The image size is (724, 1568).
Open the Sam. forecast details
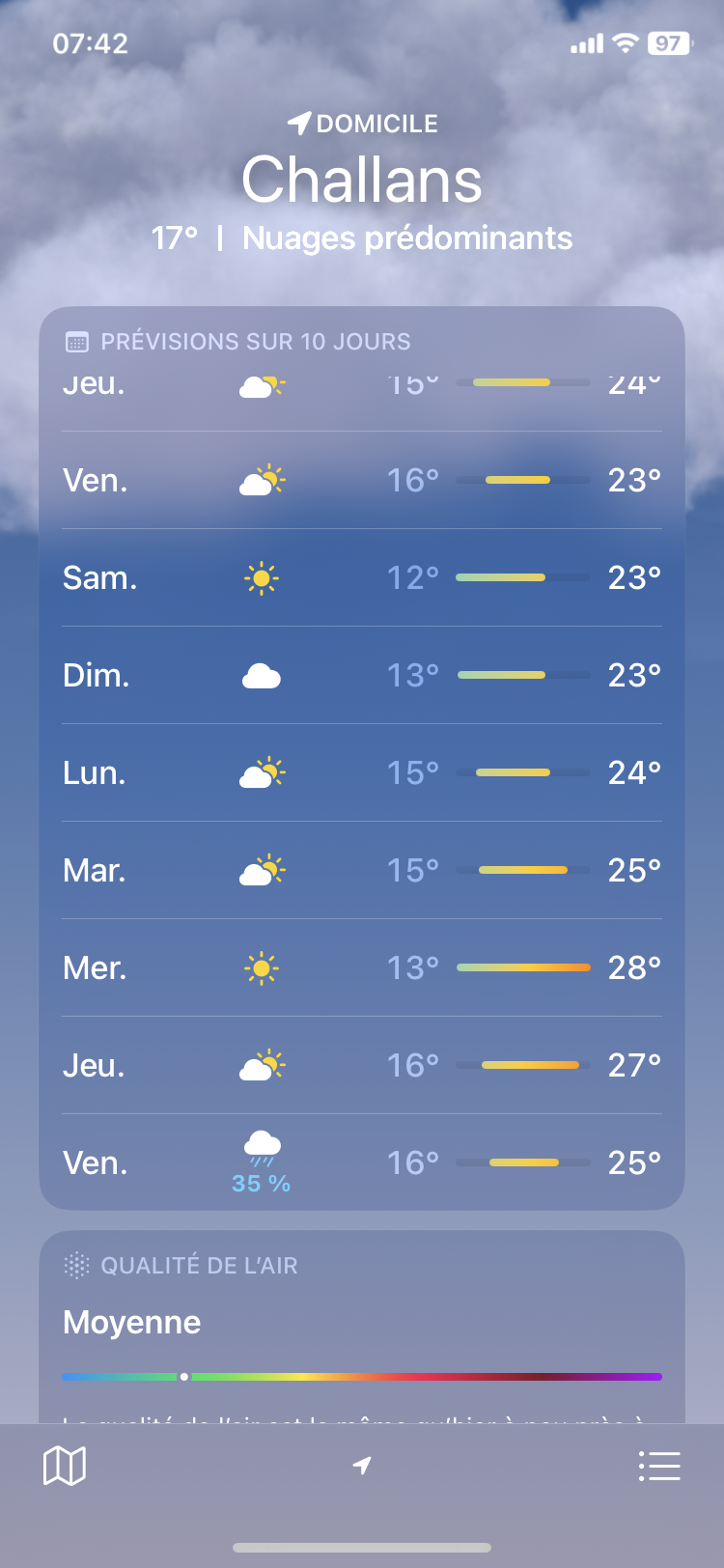(362, 578)
